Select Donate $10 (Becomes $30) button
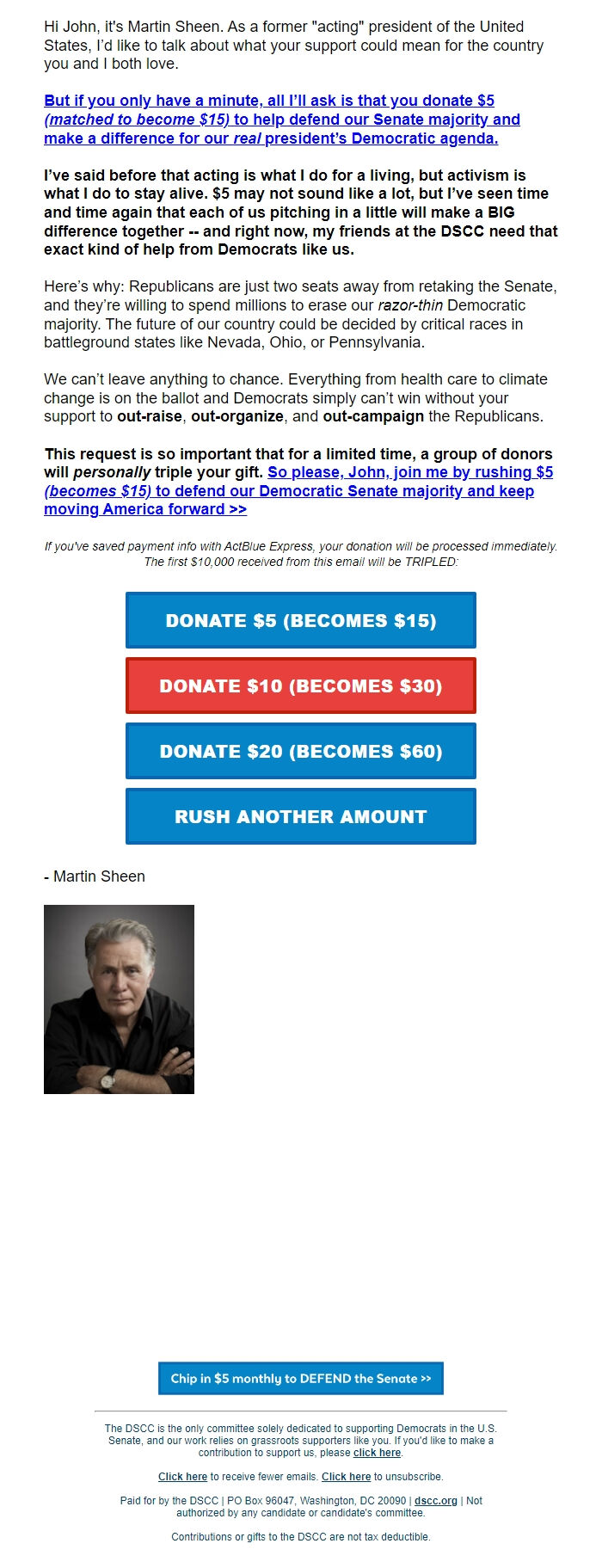602x1568 pixels. (300, 686)
